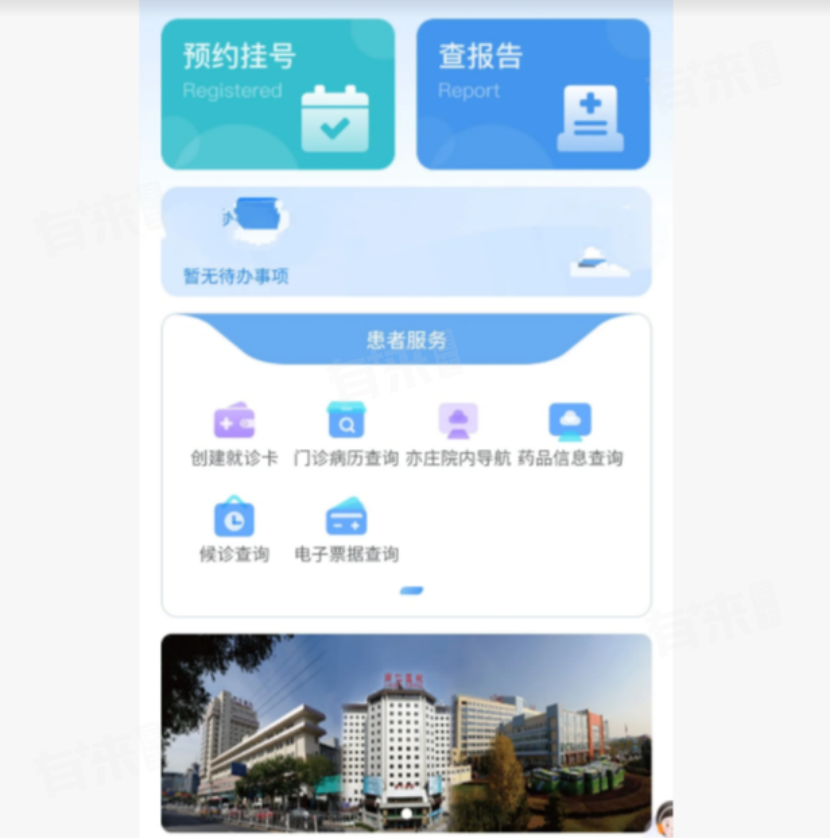
Task: Tap 创建就诊卡 to create a medical card
Action: tap(234, 435)
